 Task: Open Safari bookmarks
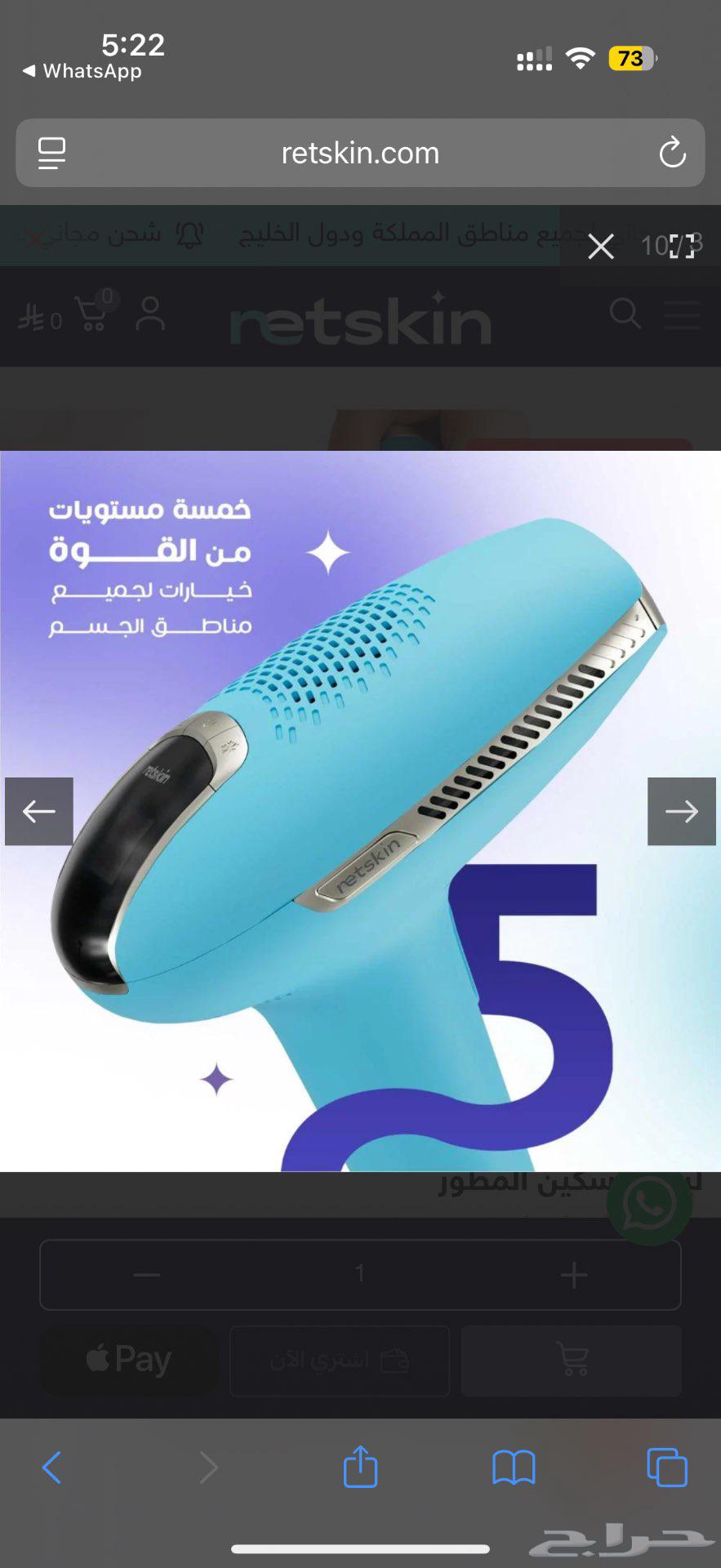pyautogui.click(x=514, y=1468)
